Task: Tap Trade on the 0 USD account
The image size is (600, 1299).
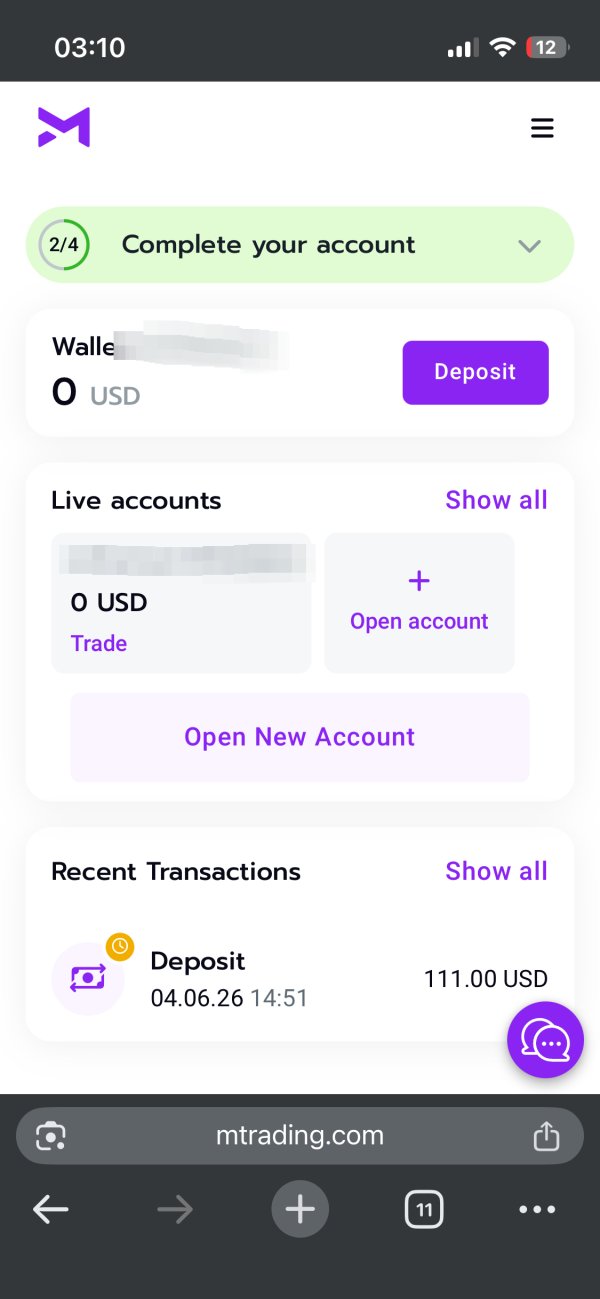Action: pyautogui.click(x=99, y=643)
